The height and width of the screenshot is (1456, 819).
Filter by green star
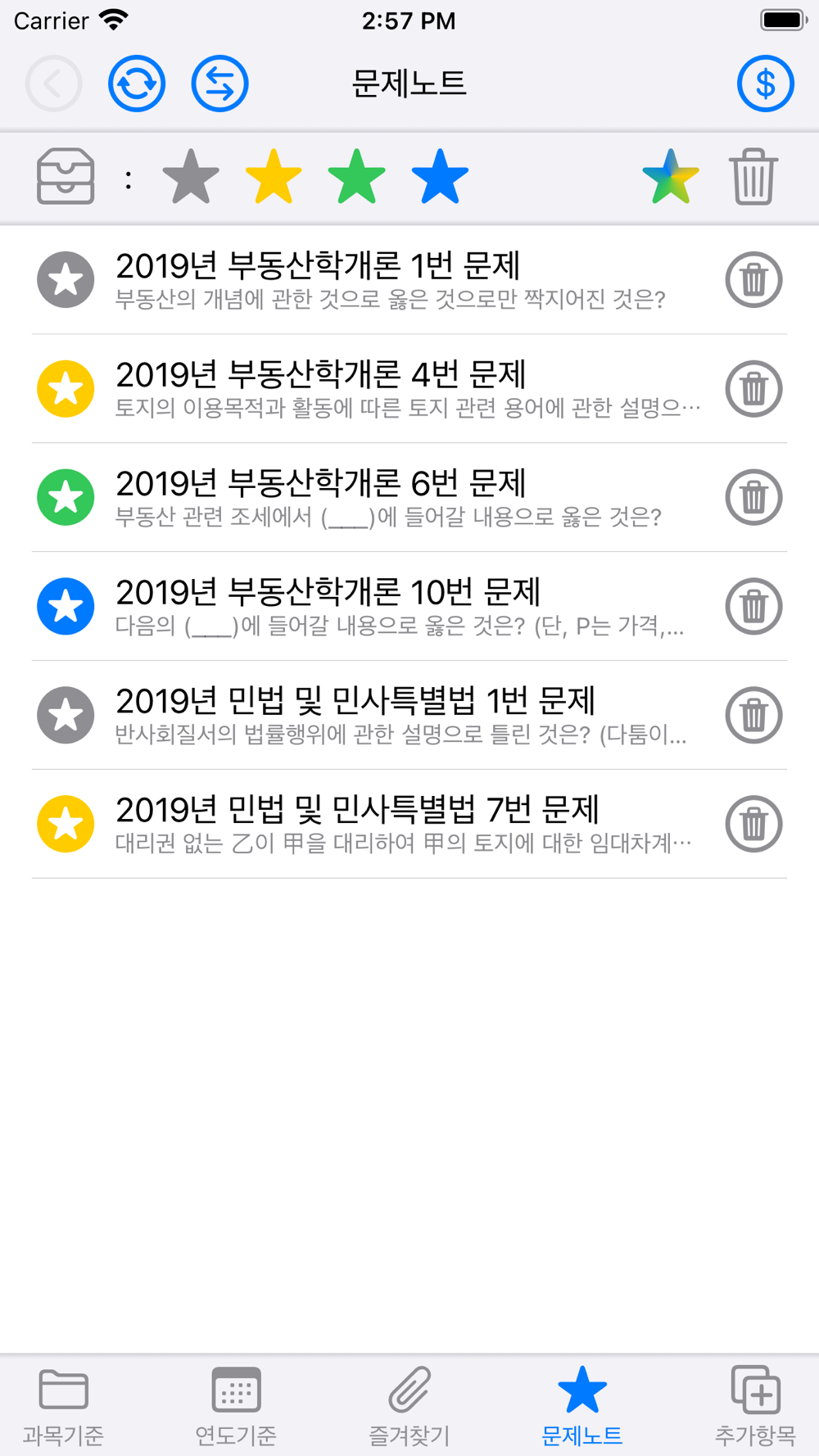point(356,177)
